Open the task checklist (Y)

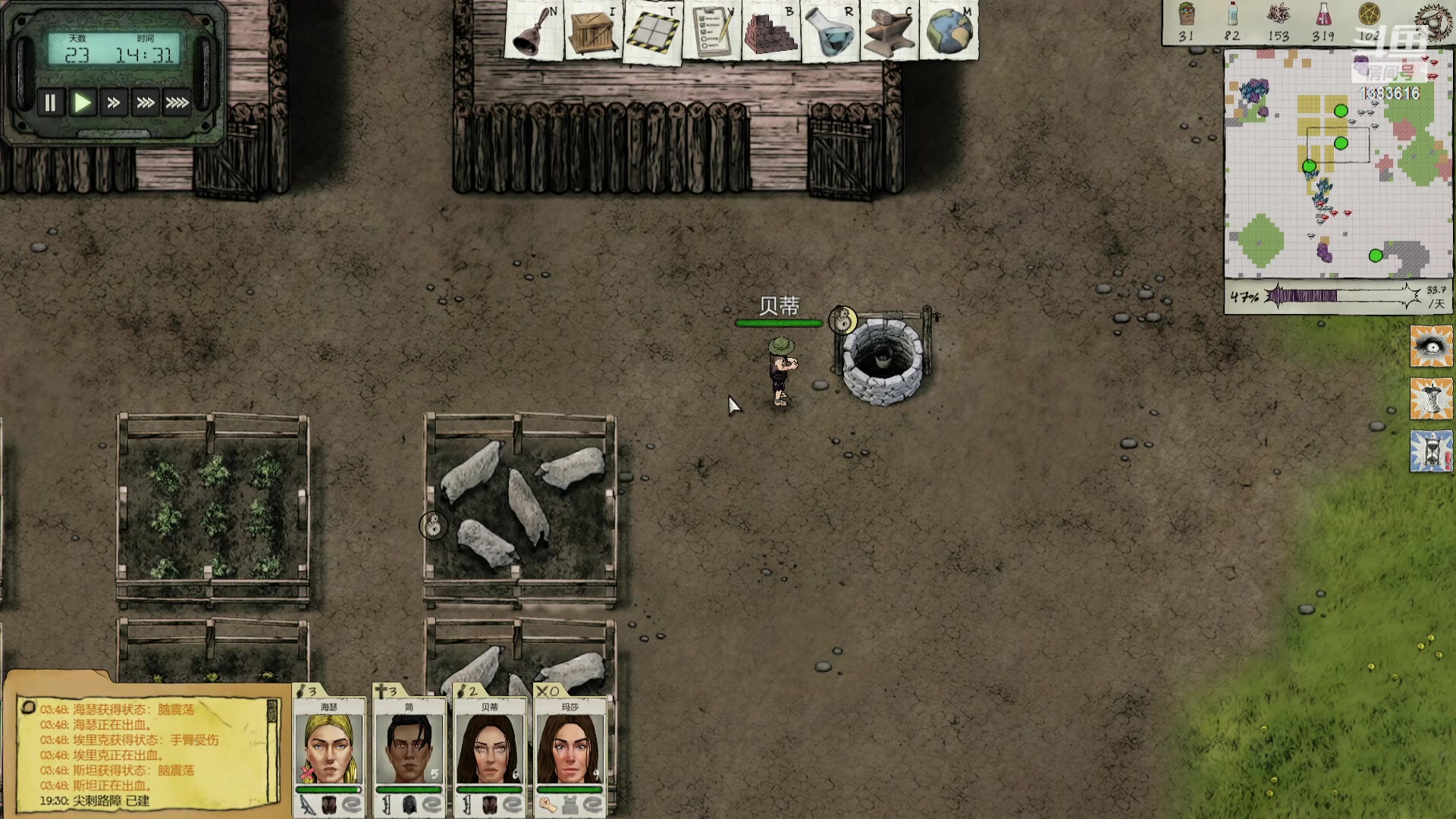click(x=711, y=31)
